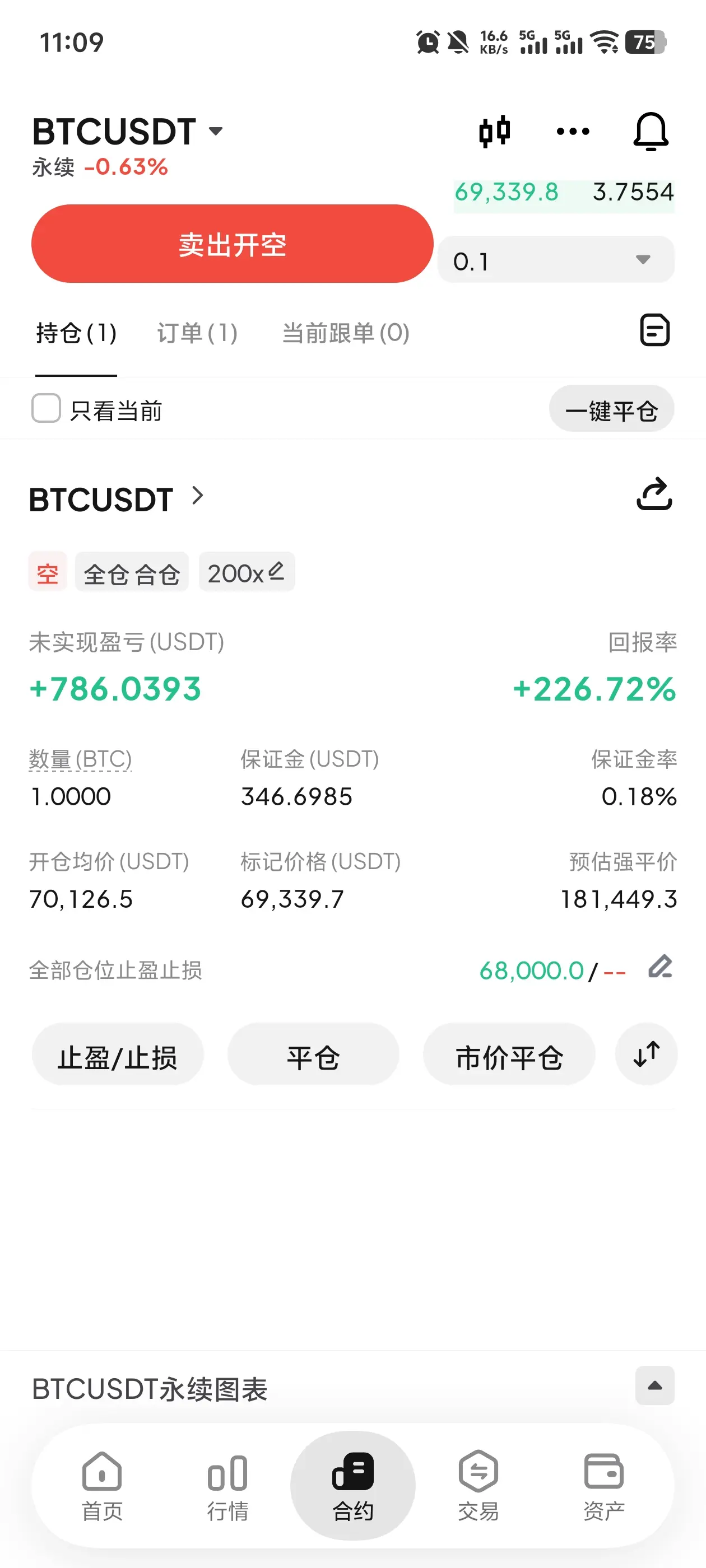Open the order history icon
Image resolution: width=706 pixels, height=1568 pixels.
[x=655, y=330]
